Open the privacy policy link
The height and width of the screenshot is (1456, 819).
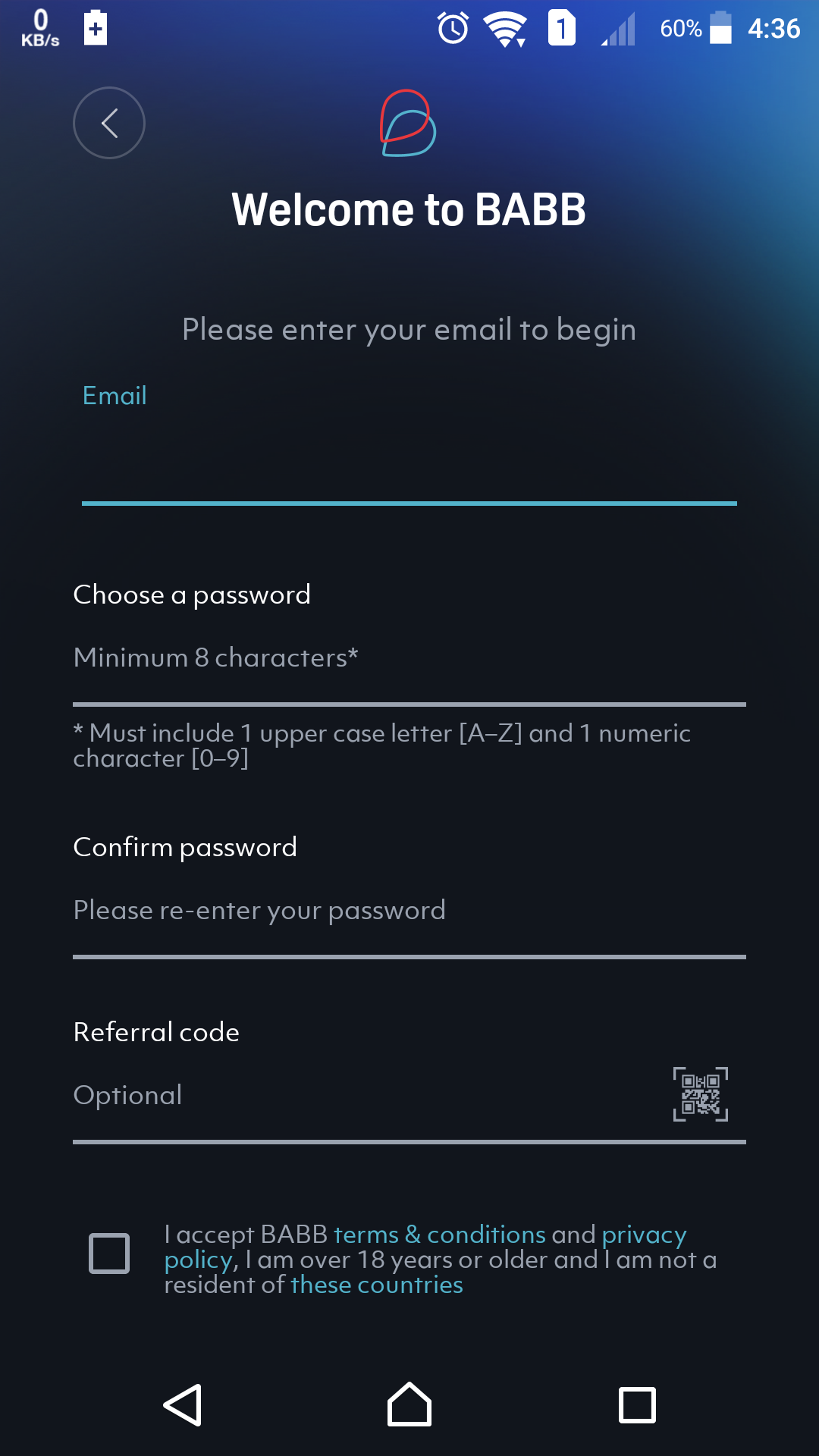click(x=643, y=1235)
